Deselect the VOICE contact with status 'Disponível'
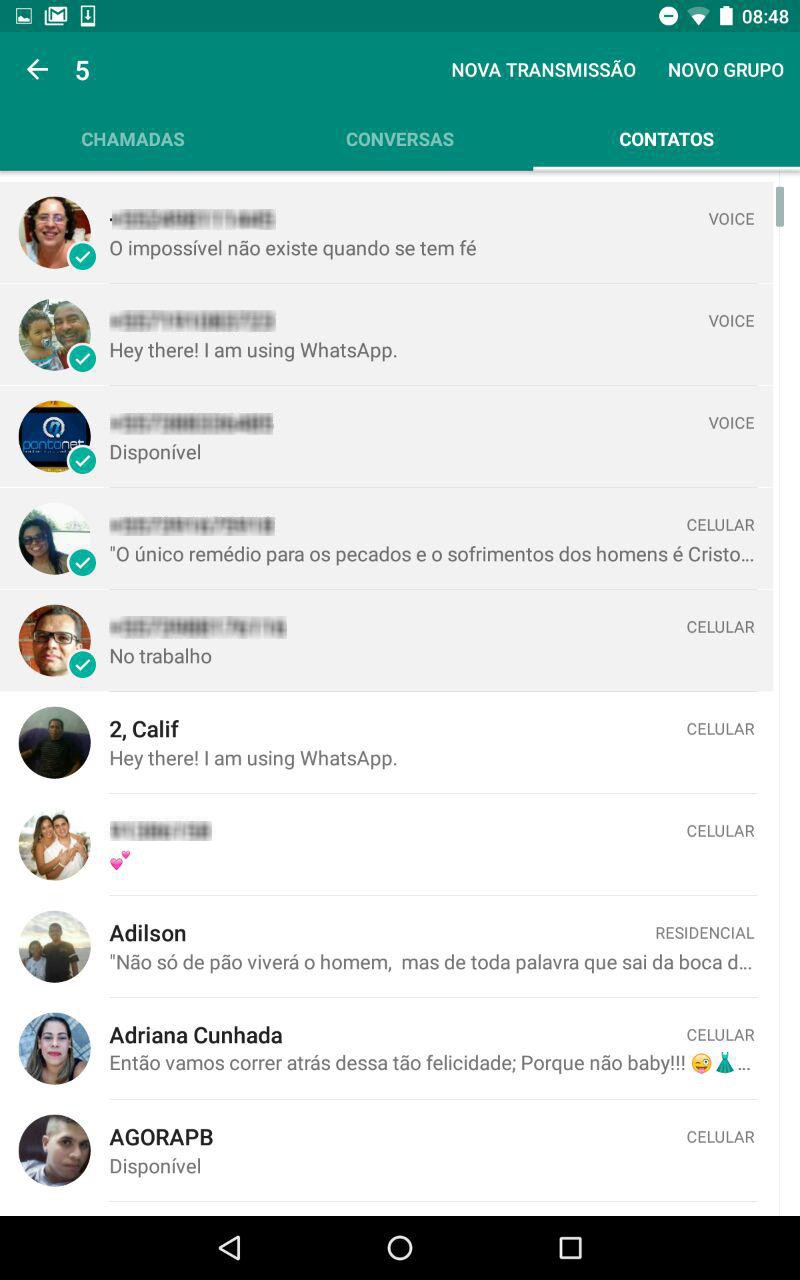The width and height of the screenshot is (800, 1280). click(x=386, y=437)
